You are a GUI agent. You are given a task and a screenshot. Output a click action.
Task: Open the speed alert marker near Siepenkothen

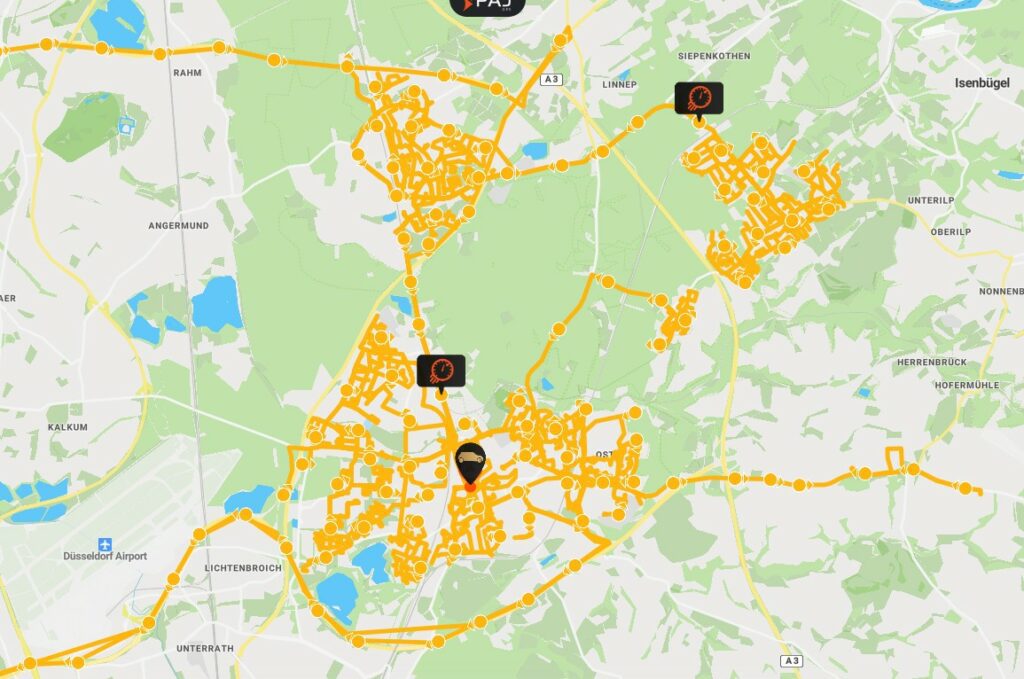(699, 98)
